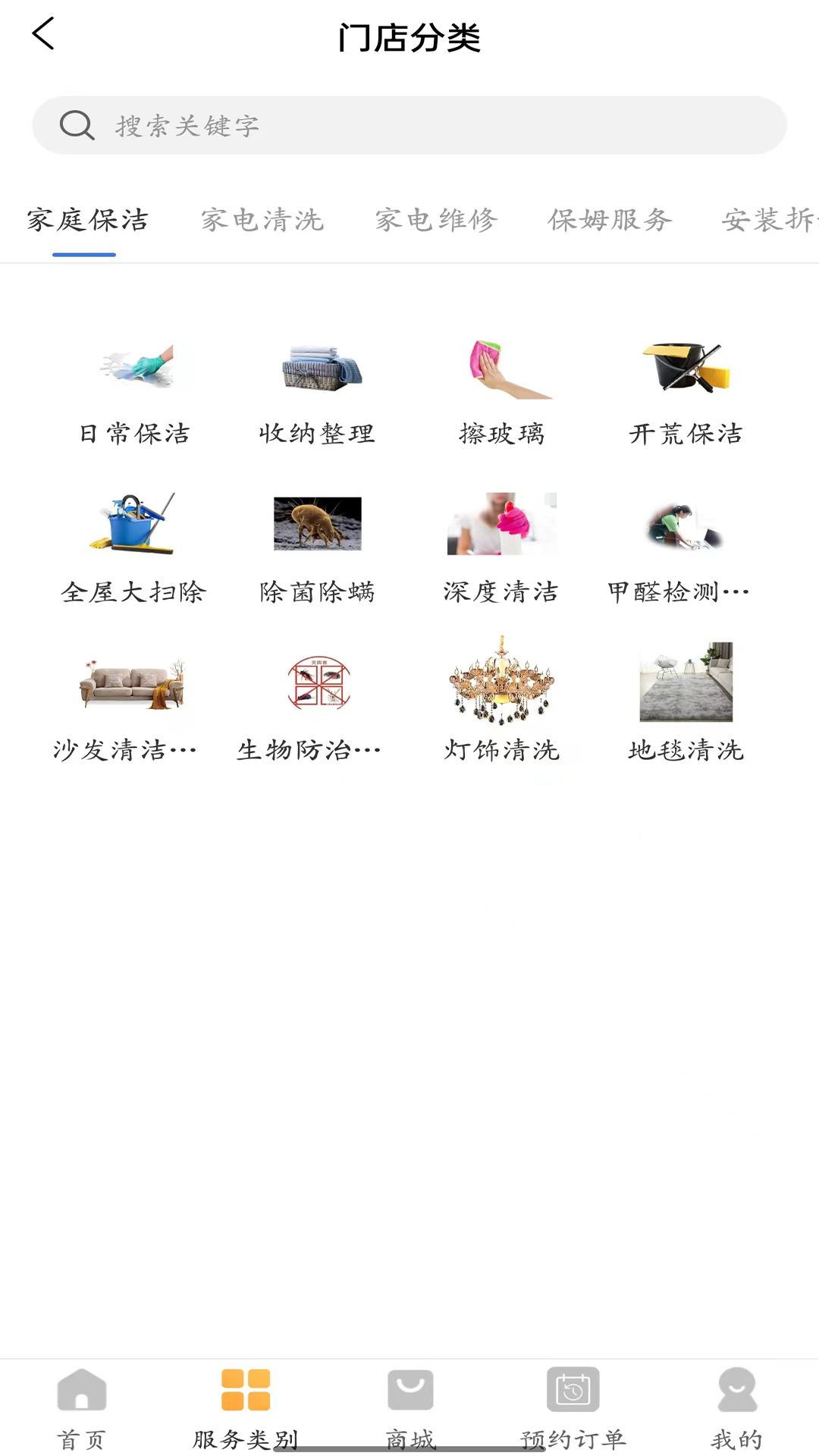
Task: Select the 我的 profile icon
Action: point(736,1390)
